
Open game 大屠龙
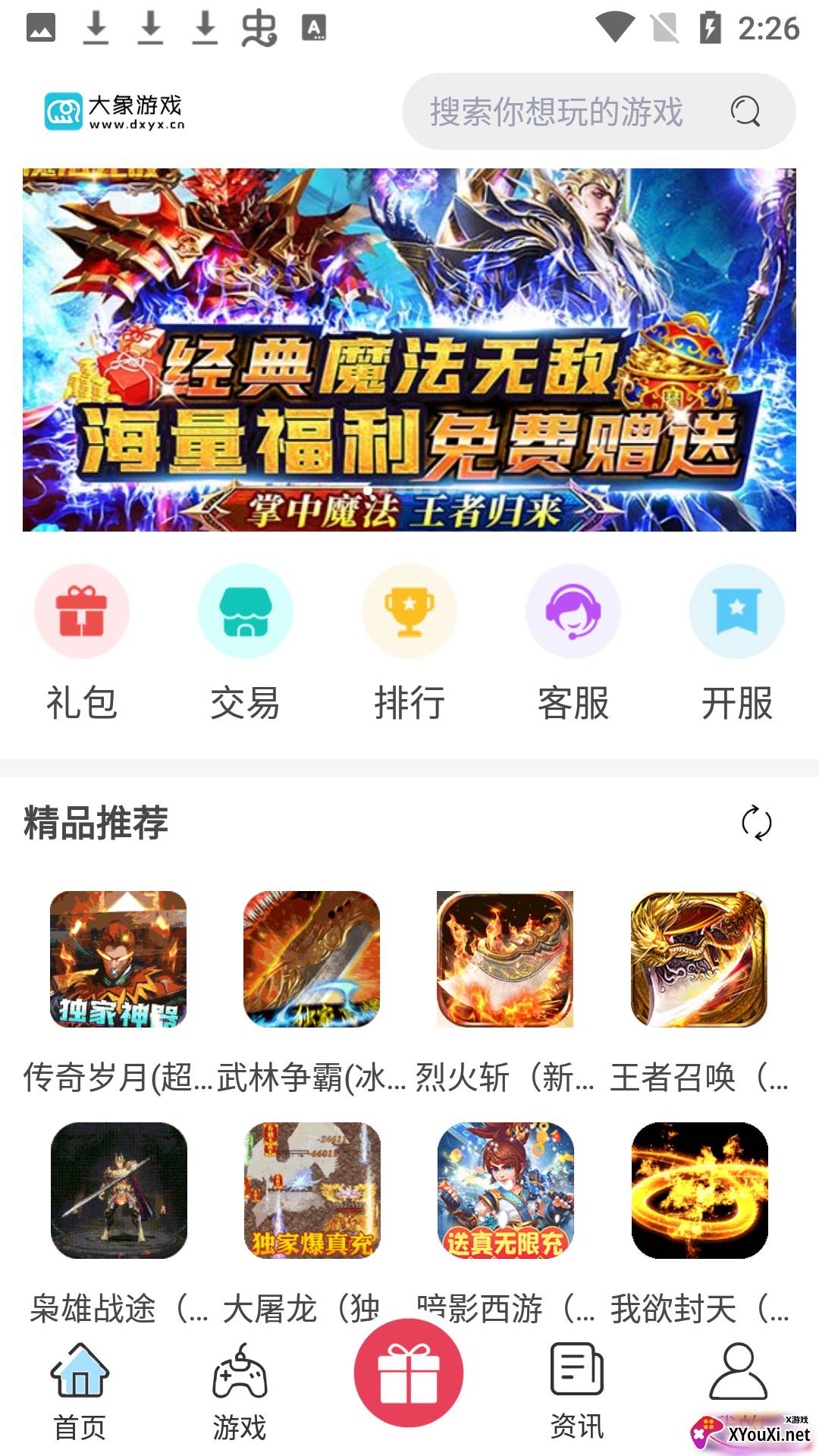[312, 1191]
